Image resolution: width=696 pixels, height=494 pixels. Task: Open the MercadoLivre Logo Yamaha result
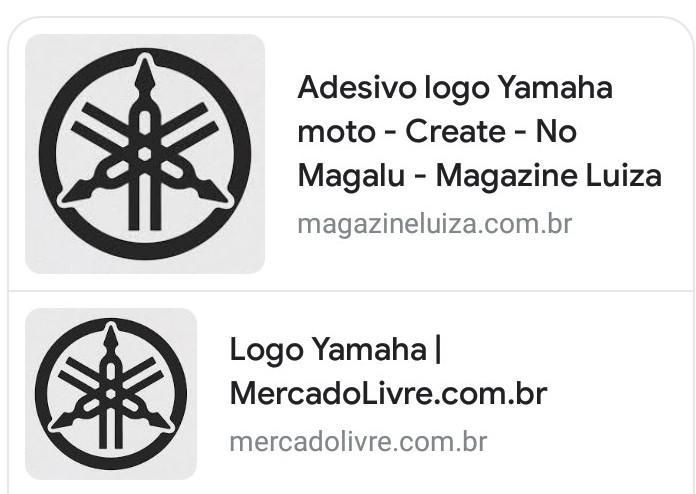(387, 372)
